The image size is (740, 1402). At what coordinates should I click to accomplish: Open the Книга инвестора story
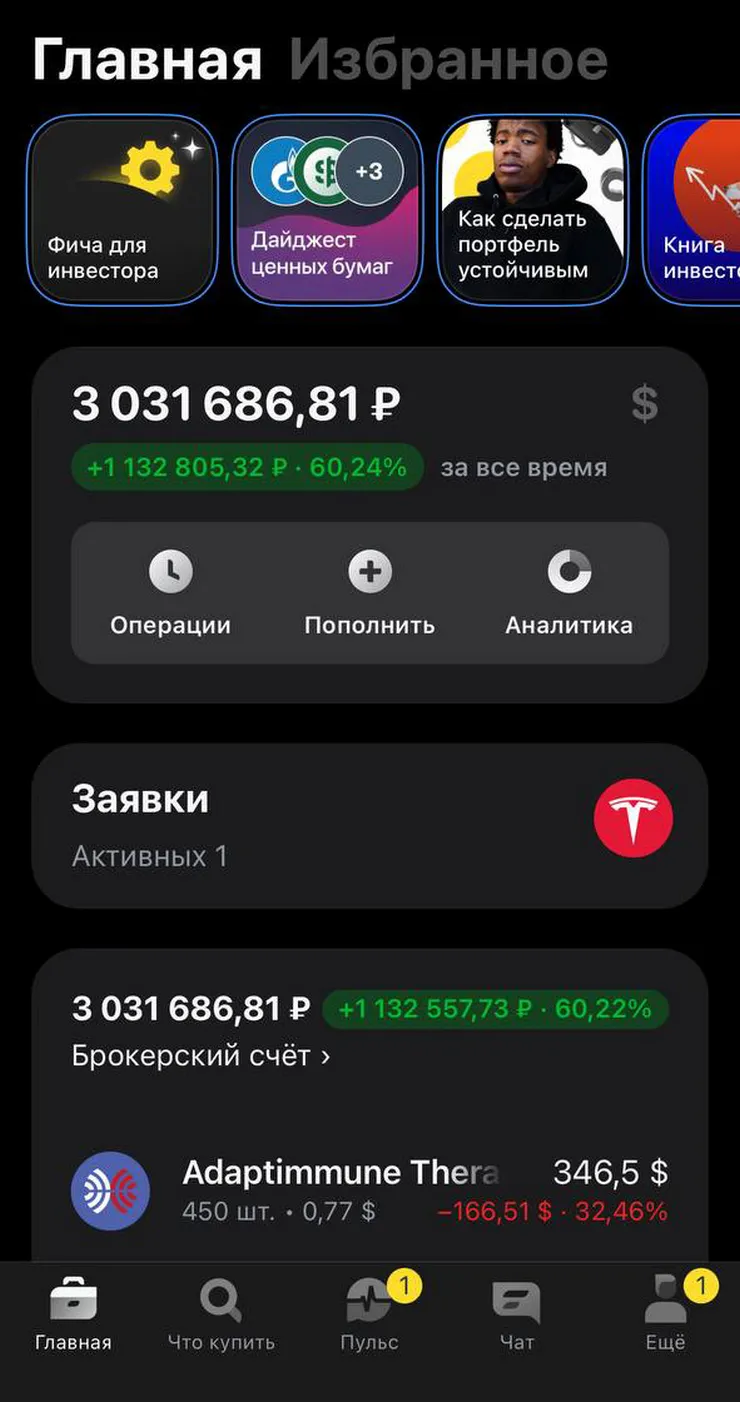click(x=692, y=209)
